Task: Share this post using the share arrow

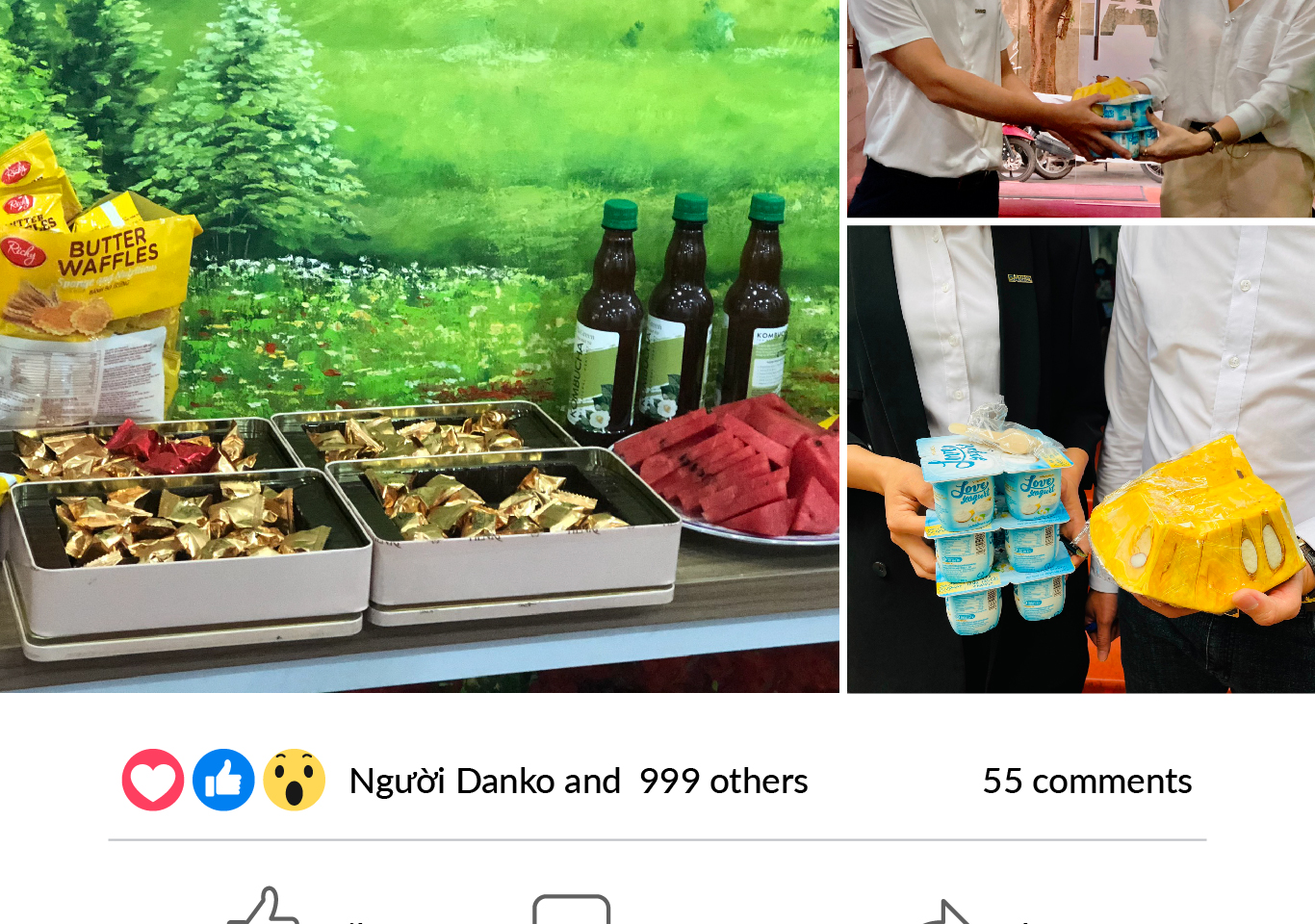Action: pyautogui.click(x=948, y=911)
